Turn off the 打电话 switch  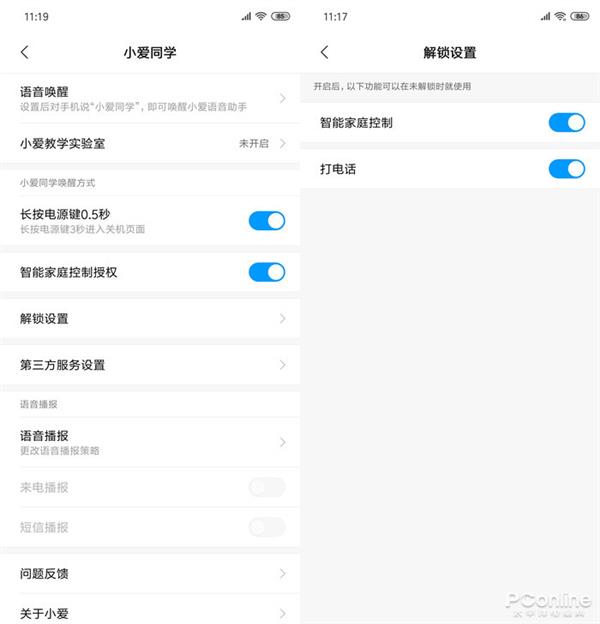[x=566, y=169]
